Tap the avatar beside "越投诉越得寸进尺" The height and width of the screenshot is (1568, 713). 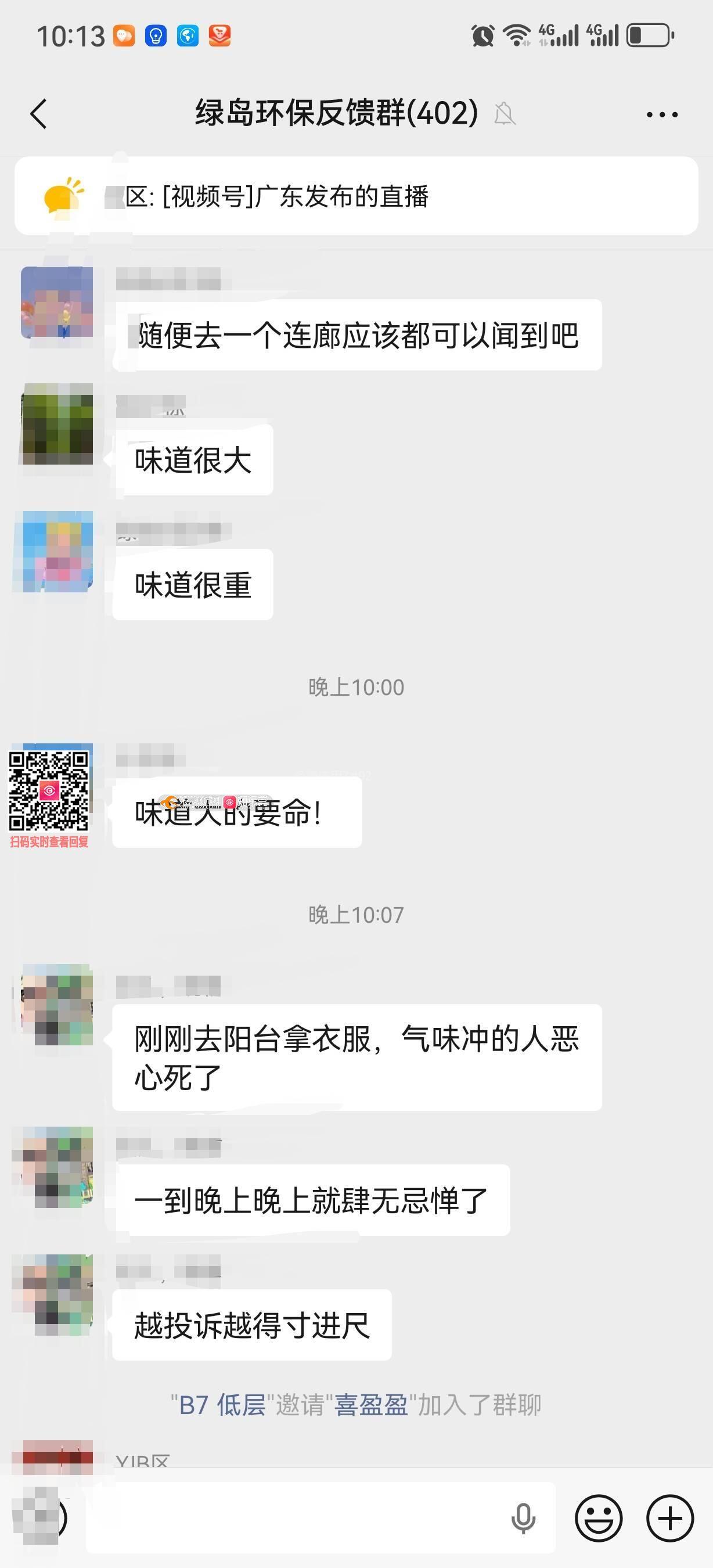[x=57, y=1295]
